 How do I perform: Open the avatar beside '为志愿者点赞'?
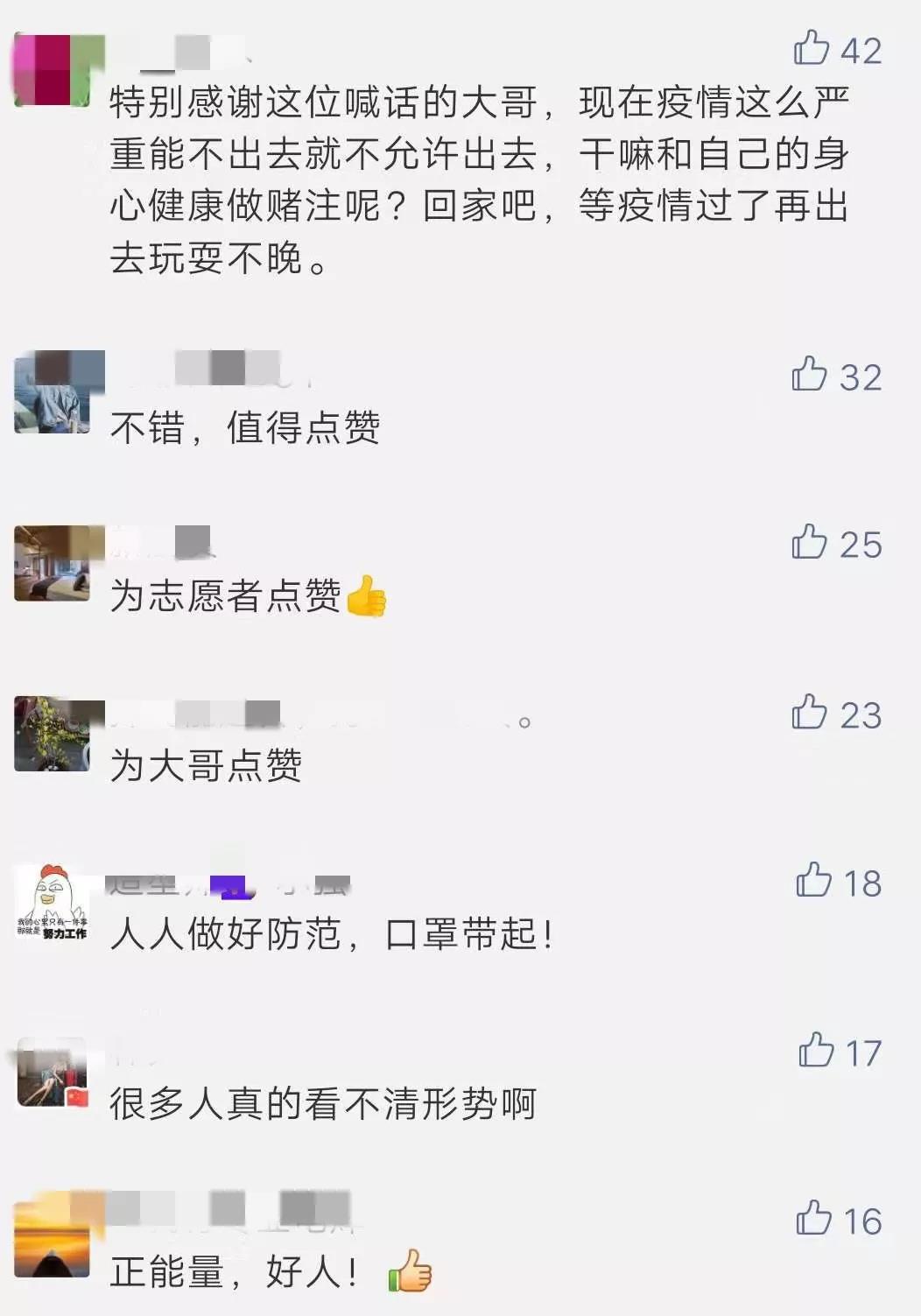pos(53,563)
